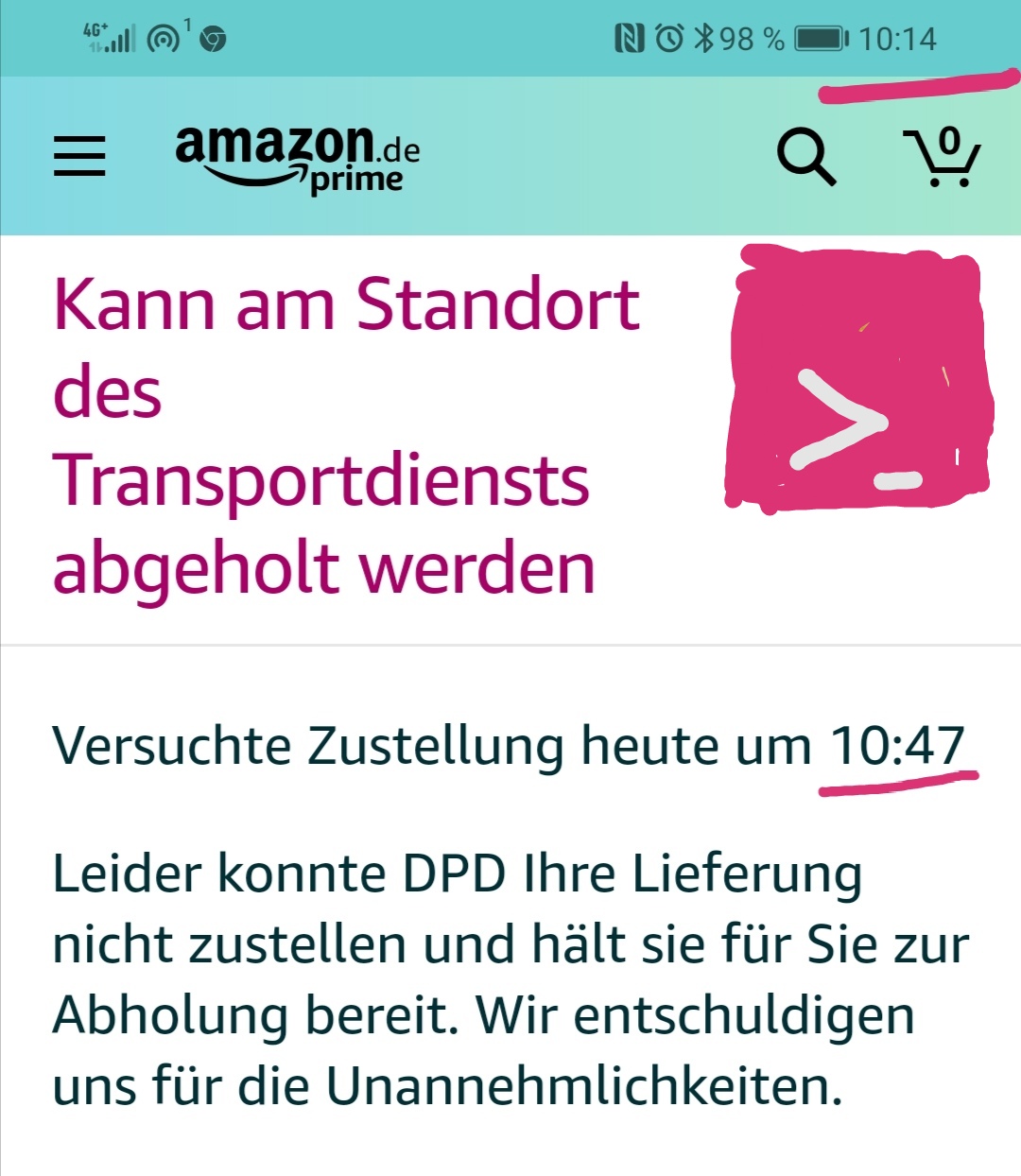
Task: View the shopping cart
Action: tap(943, 157)
